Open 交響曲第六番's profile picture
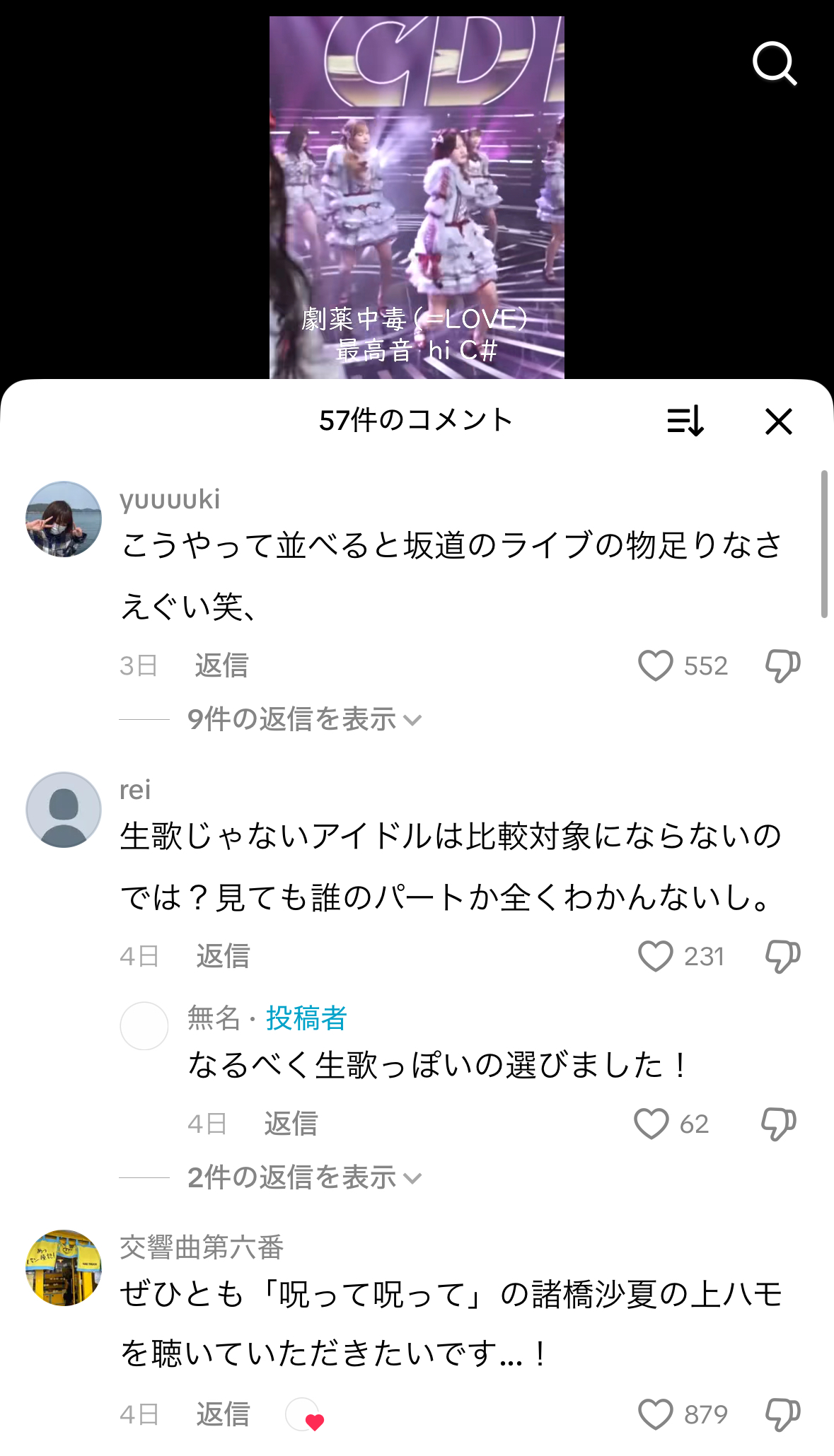 click(x=64, y=1268)
